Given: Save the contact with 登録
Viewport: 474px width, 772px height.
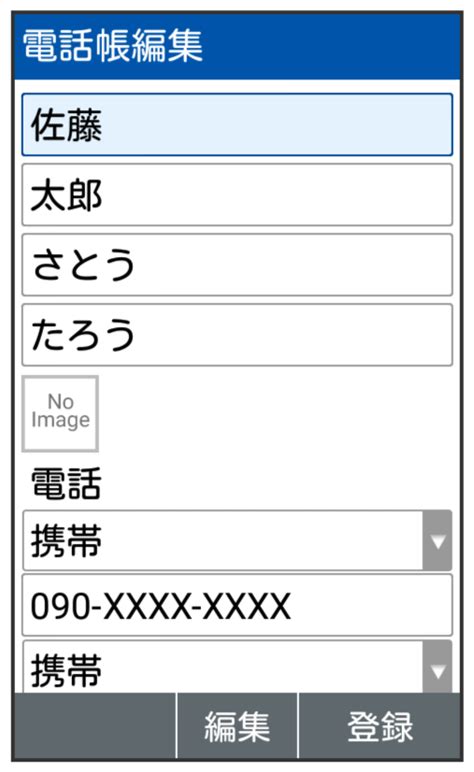Looking at the screenshot, I should [x=380, y=726].
